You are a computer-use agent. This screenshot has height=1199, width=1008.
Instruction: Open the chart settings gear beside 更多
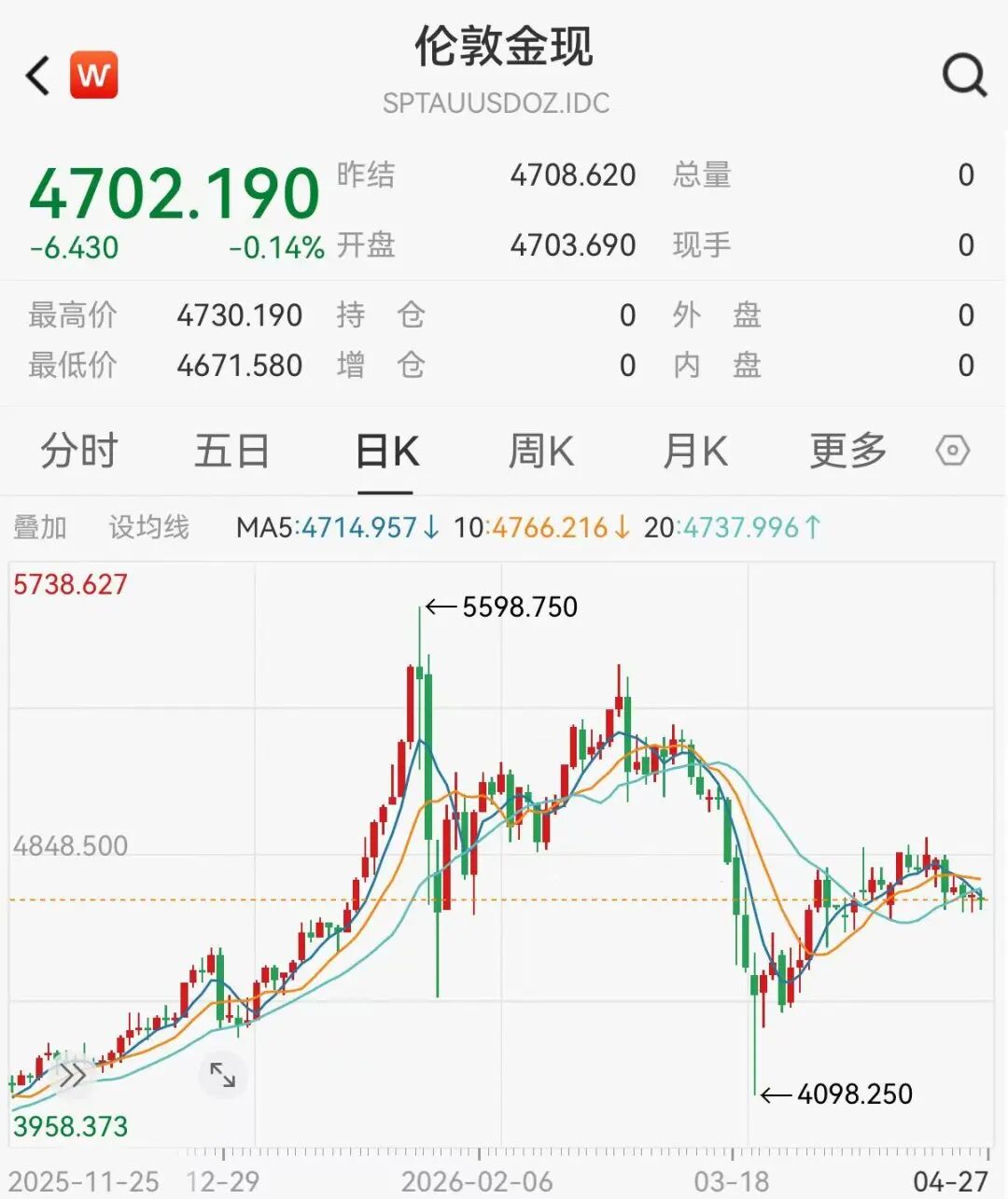(953, 451)
